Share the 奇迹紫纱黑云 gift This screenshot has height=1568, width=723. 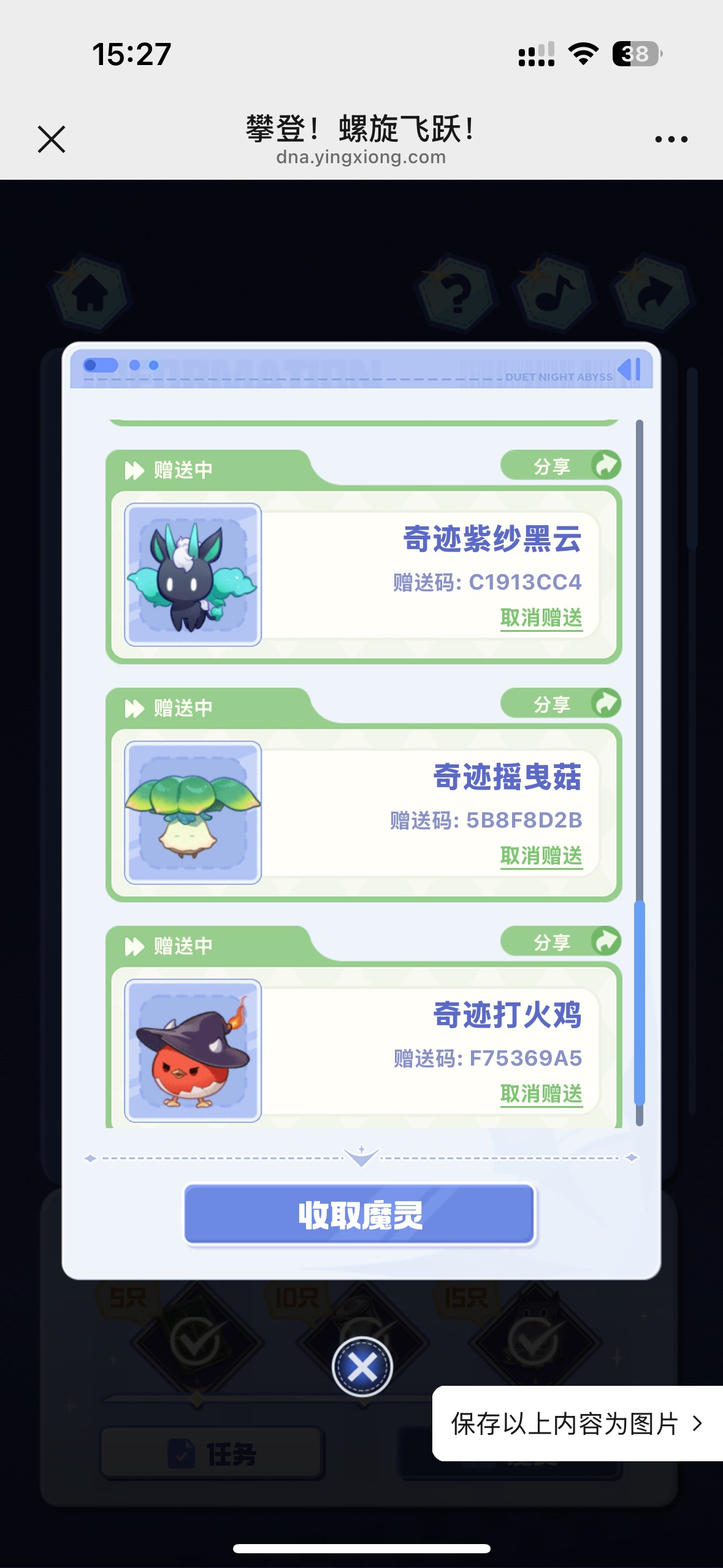pos(561,466)
